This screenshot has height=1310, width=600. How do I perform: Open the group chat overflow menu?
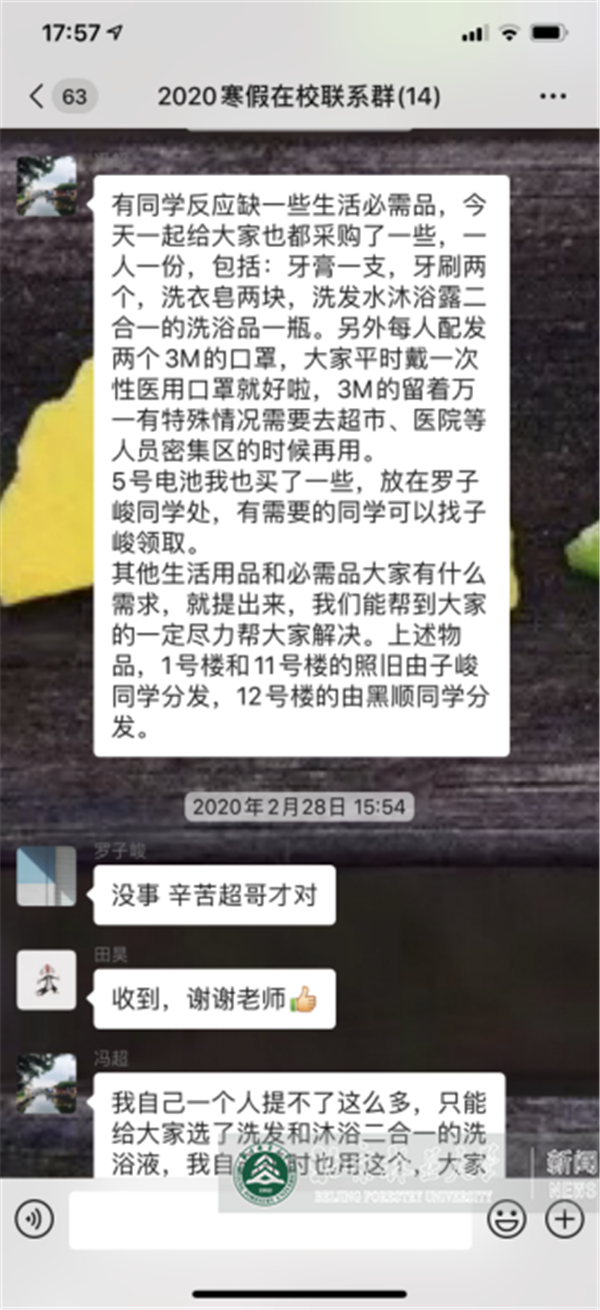[x=552, y=97]
